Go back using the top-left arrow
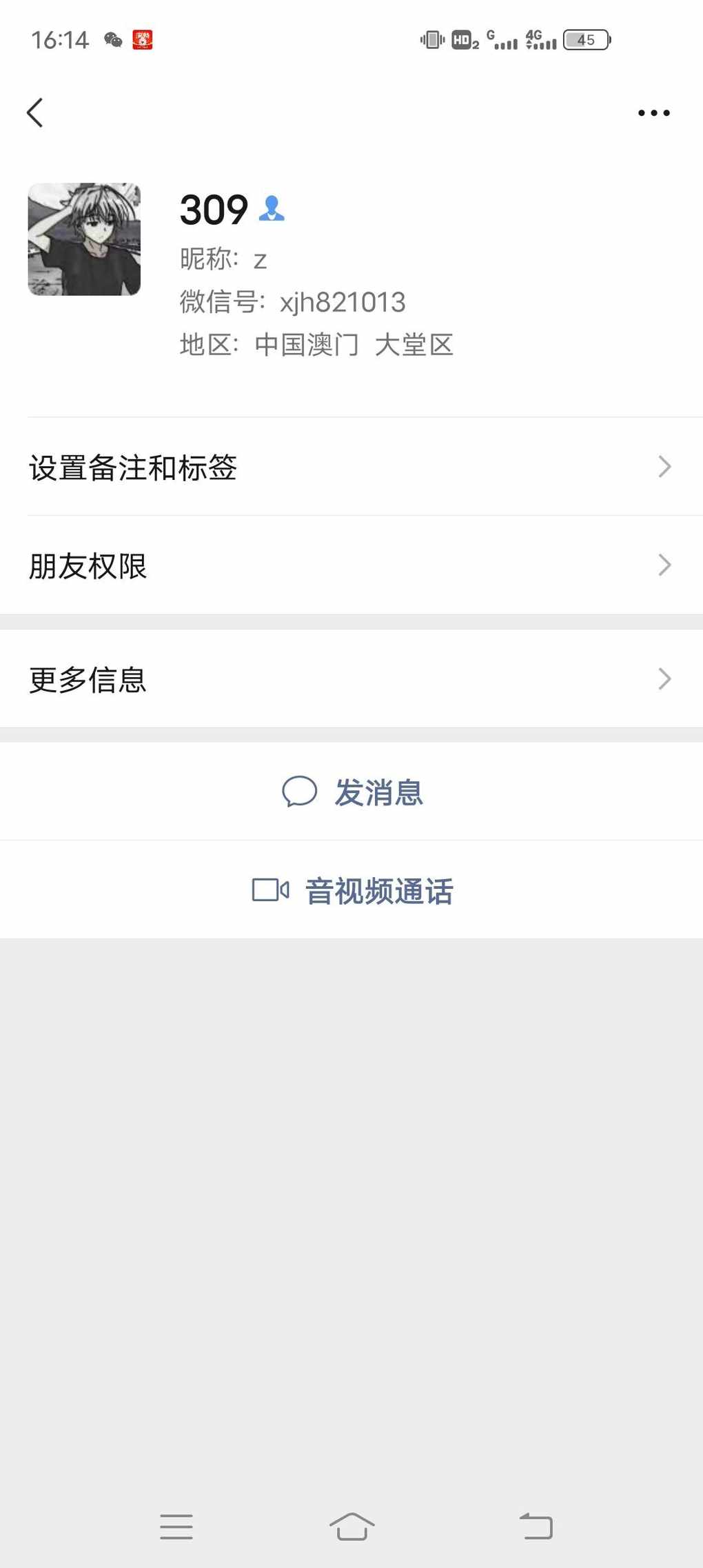The image size is (703, 1568). [x=35, y=112]
